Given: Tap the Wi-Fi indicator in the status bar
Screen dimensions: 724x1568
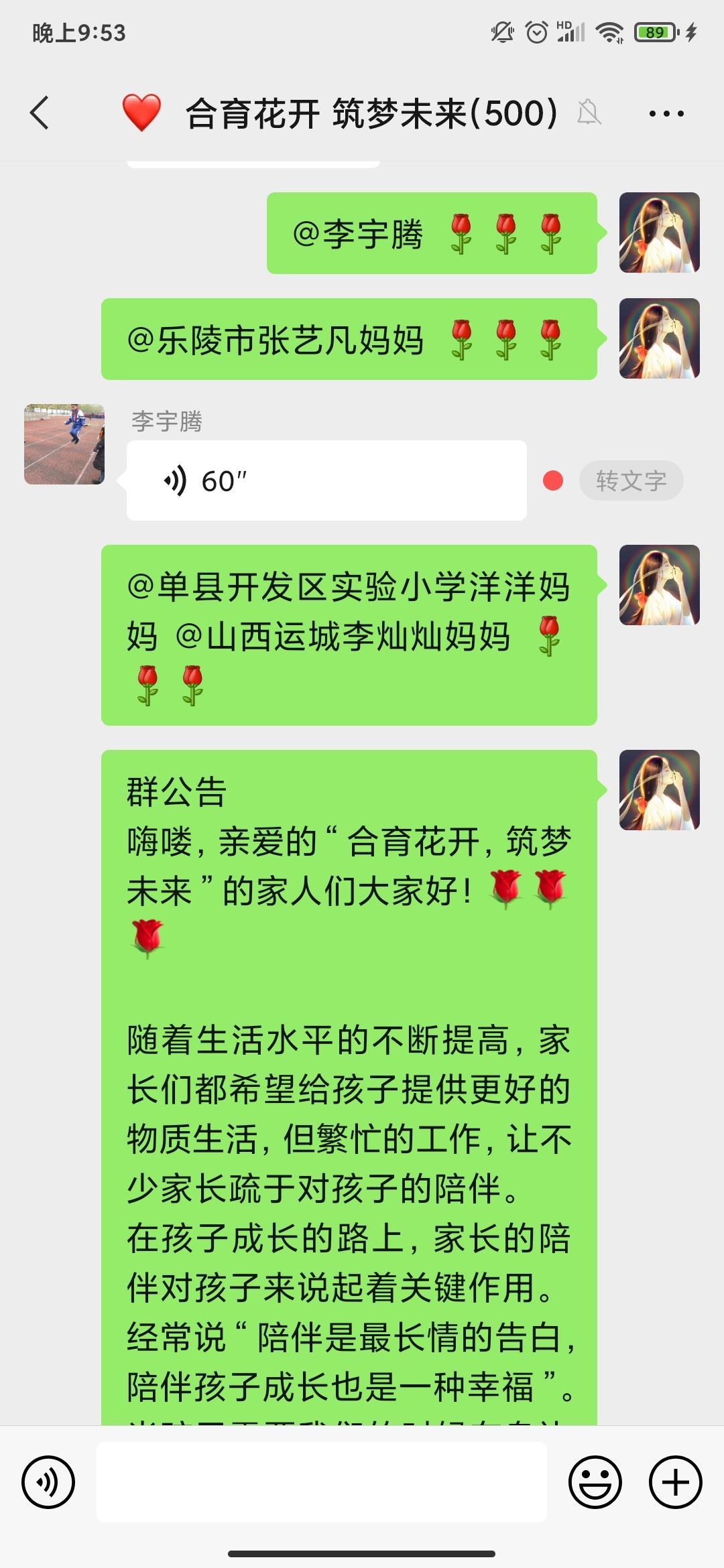Looking at the screenshot, I should point(611,30).
